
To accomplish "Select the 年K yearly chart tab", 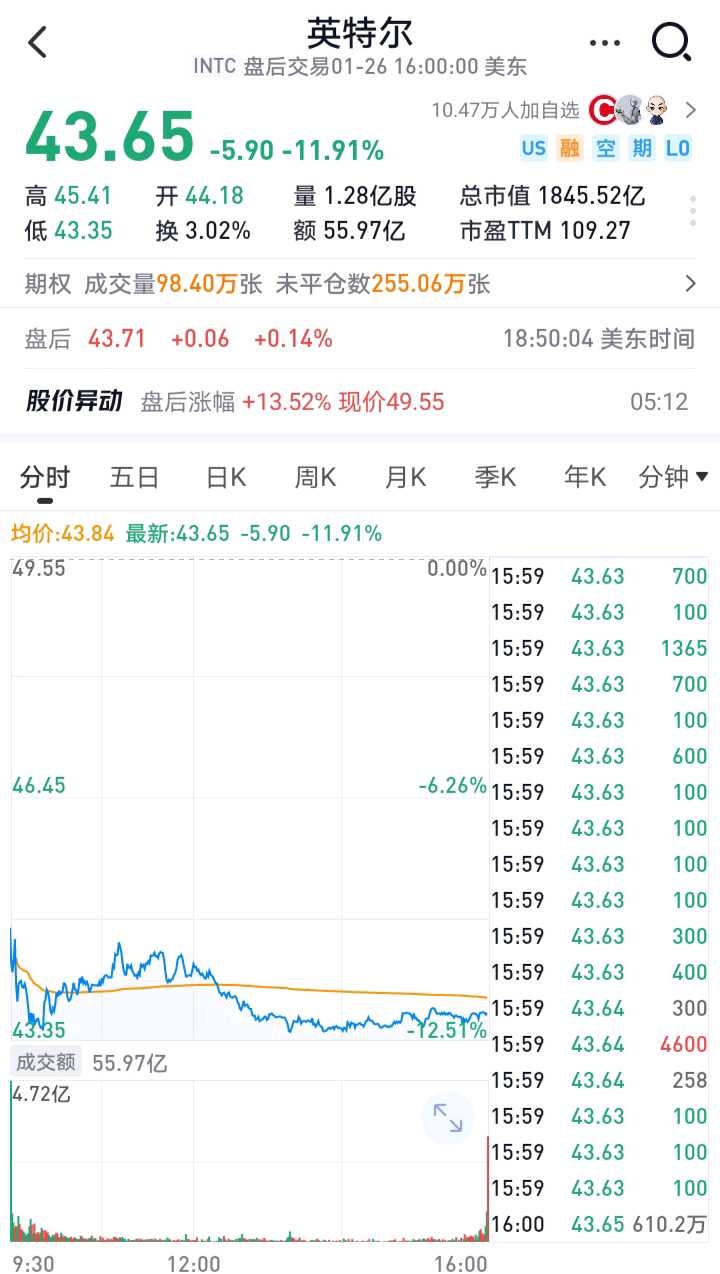I will 584,477.
